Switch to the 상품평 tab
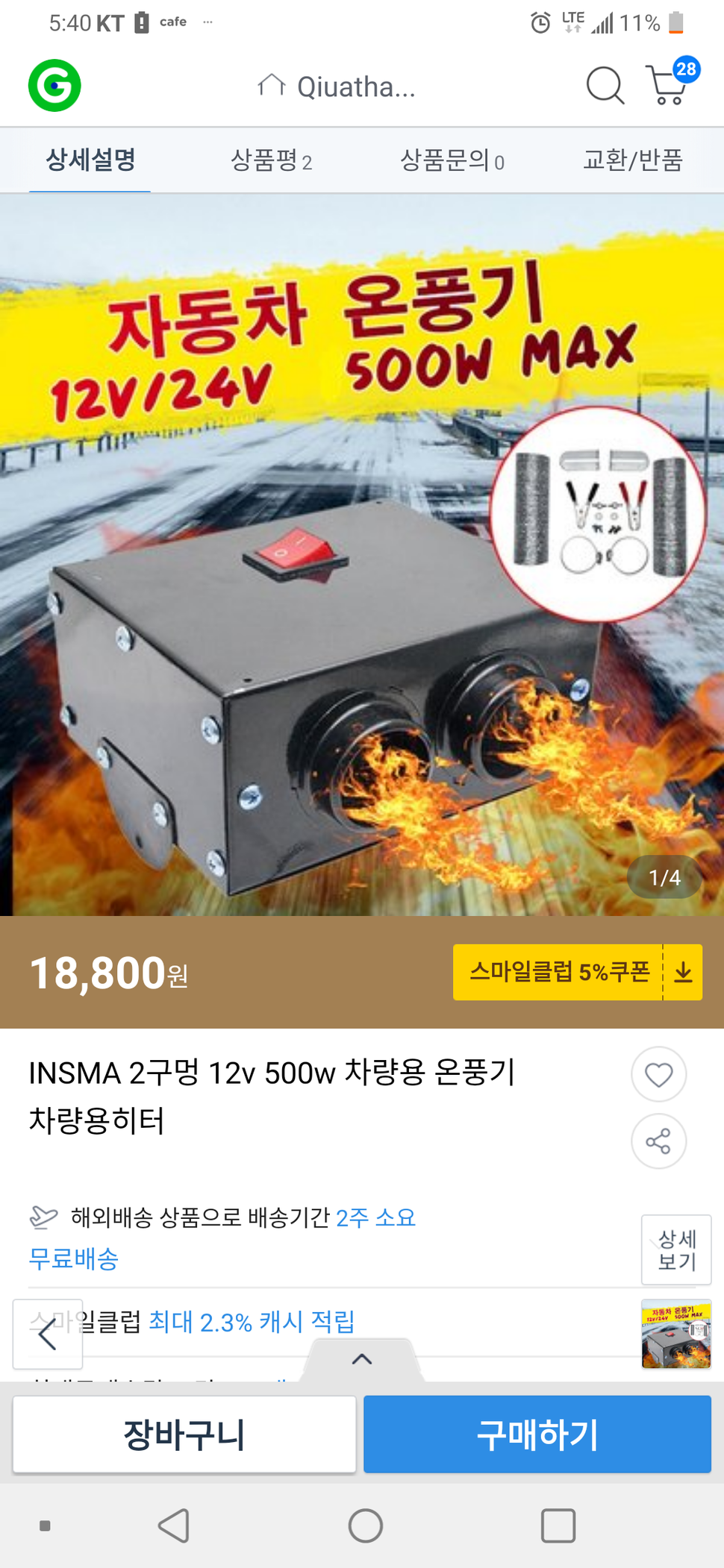This screenshot has width=724, height=1568. tap(271, 160)
